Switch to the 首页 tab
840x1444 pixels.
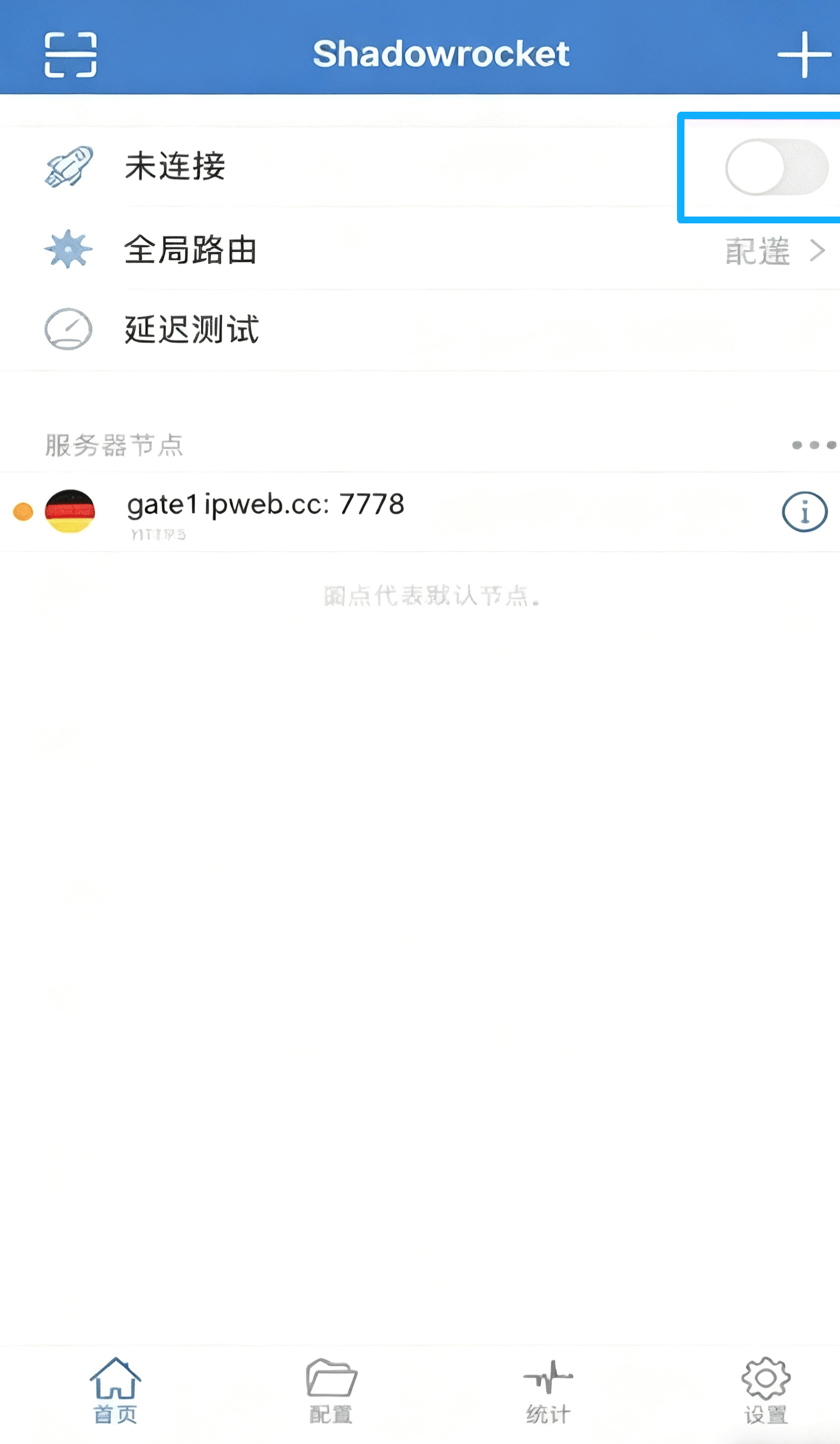pos(115,1390)
